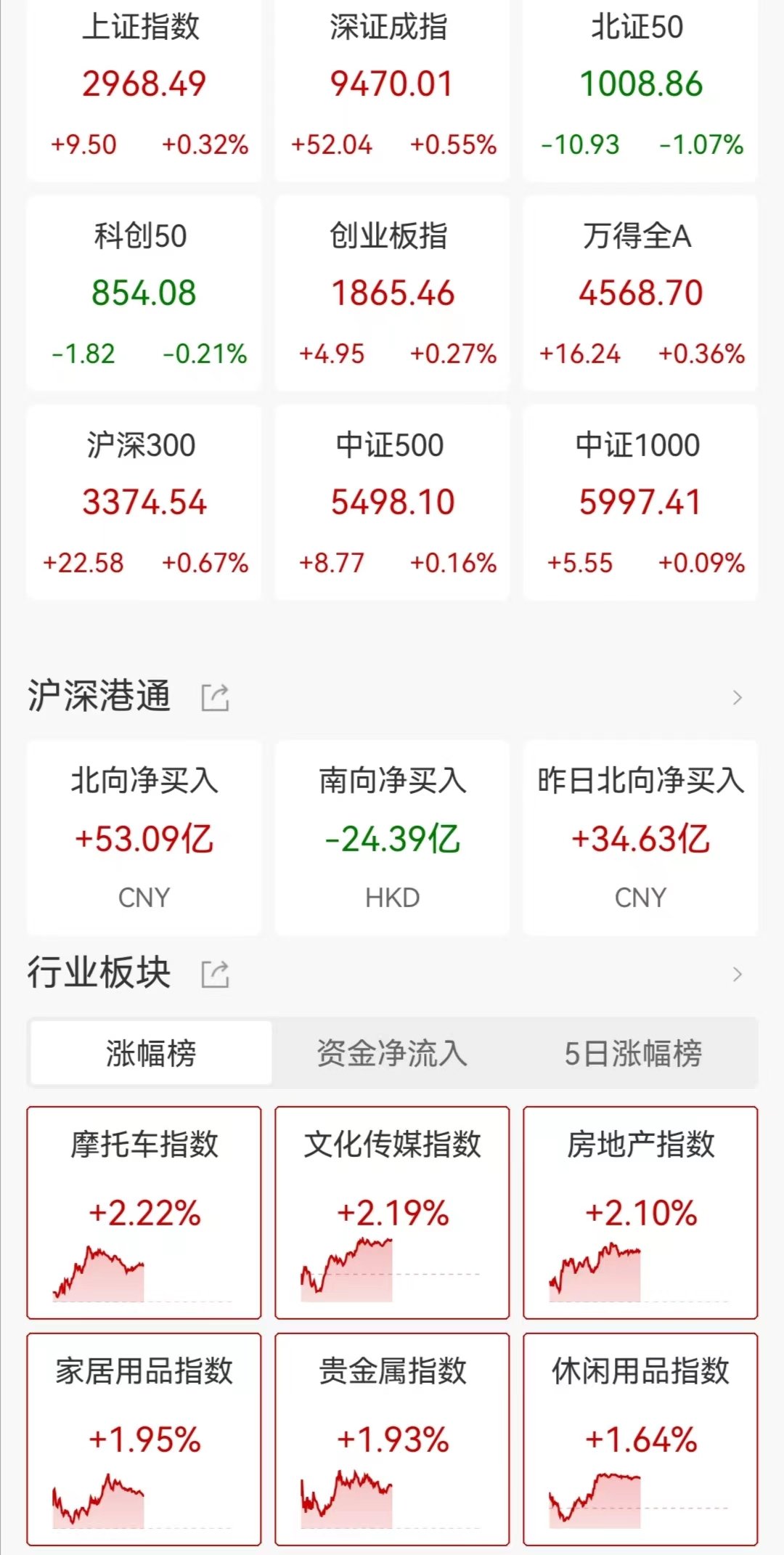Open the 贵金属指数 sector card
784x1555 pixels.
(392, 1439)
